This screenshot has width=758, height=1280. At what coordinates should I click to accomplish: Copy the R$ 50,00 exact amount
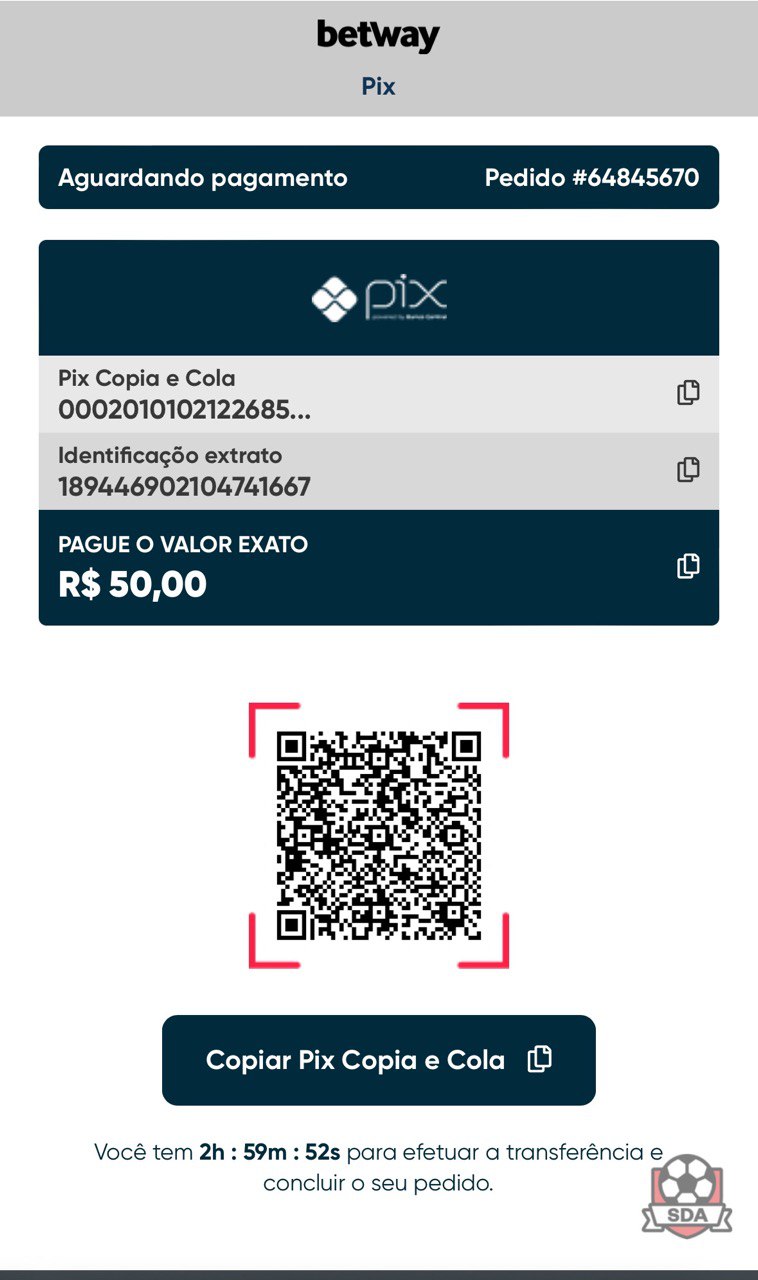[x=688, y=566]
